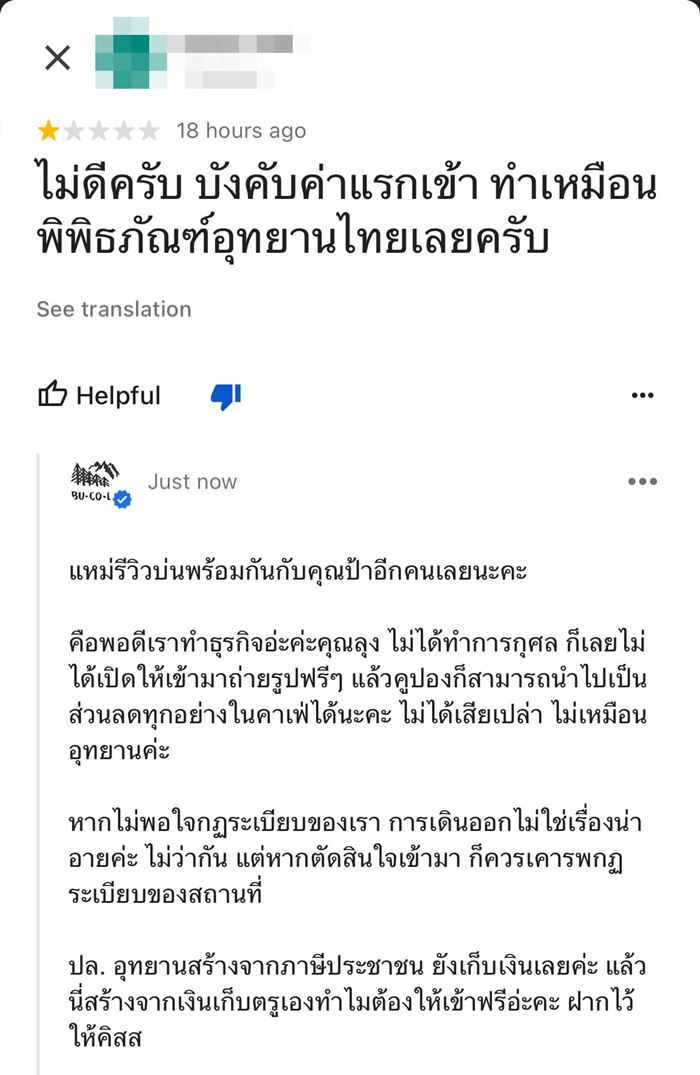Tap See translation under the review

coord(113,309)
